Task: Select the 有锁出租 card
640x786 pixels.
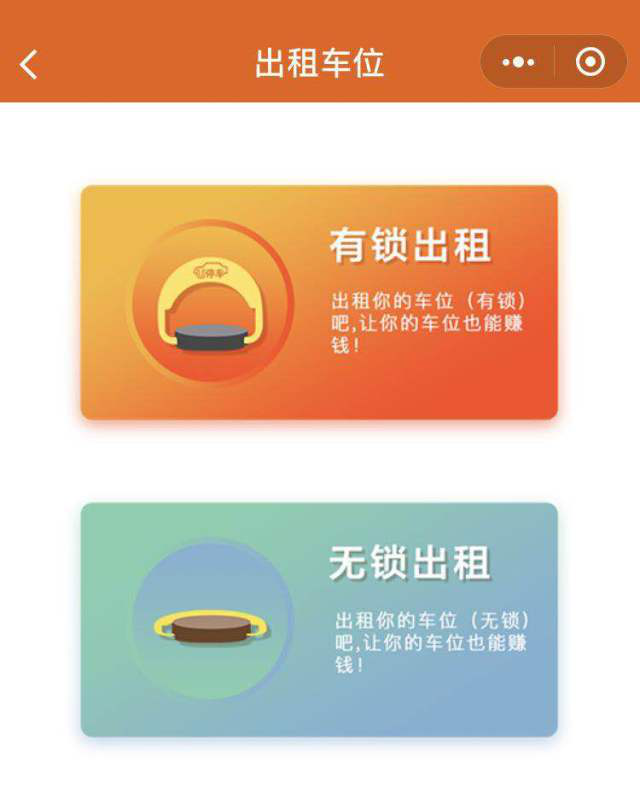Action: tap(319, 302)
